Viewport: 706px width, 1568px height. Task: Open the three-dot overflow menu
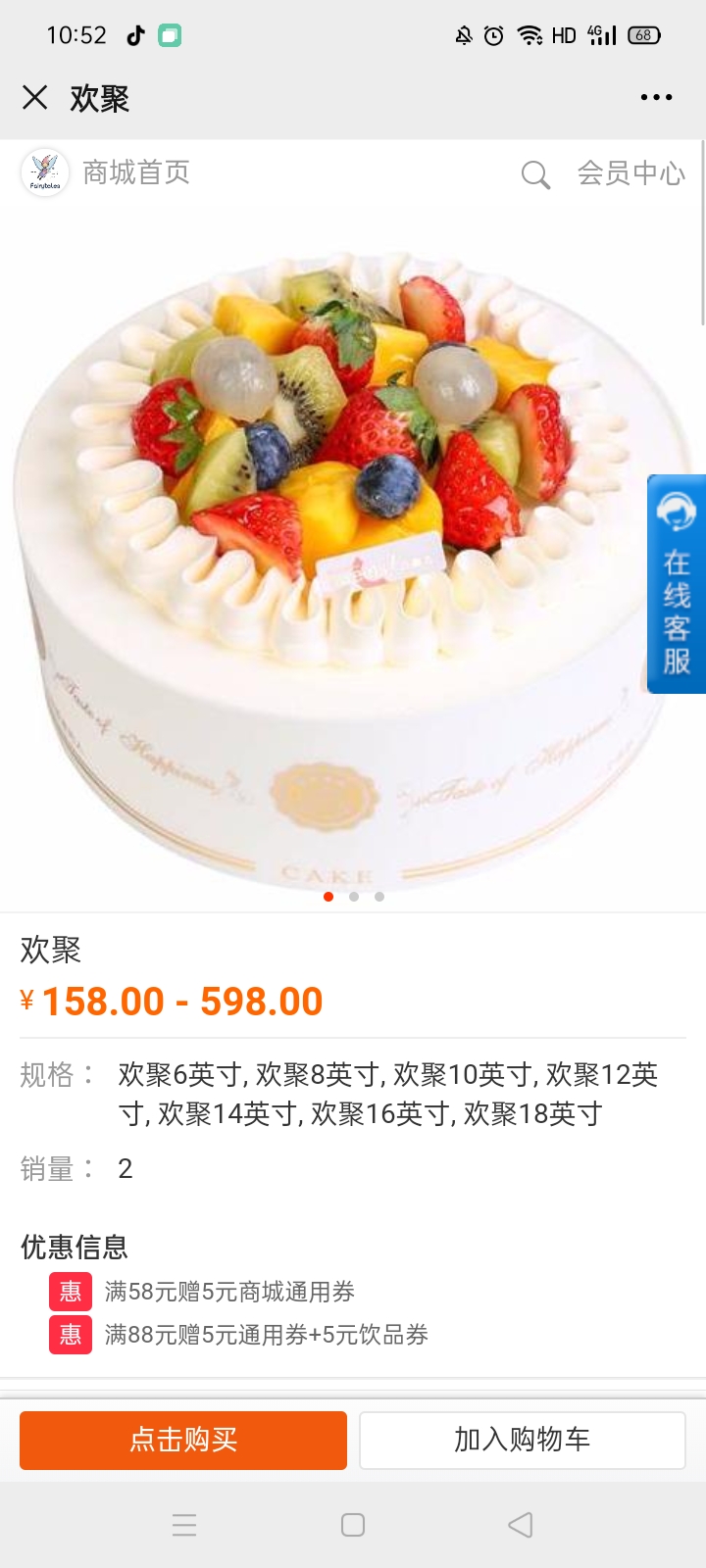(656, 97)
